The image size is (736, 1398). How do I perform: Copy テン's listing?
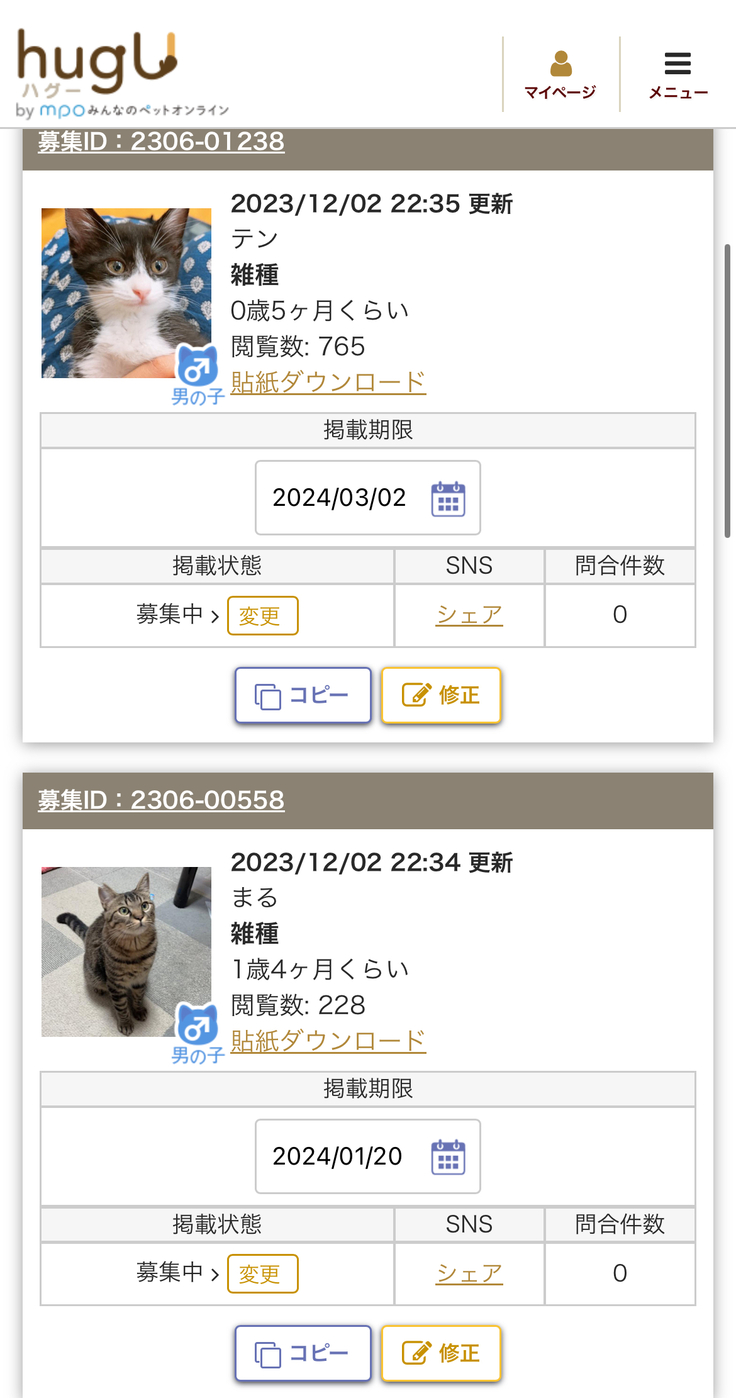(303, 695)
